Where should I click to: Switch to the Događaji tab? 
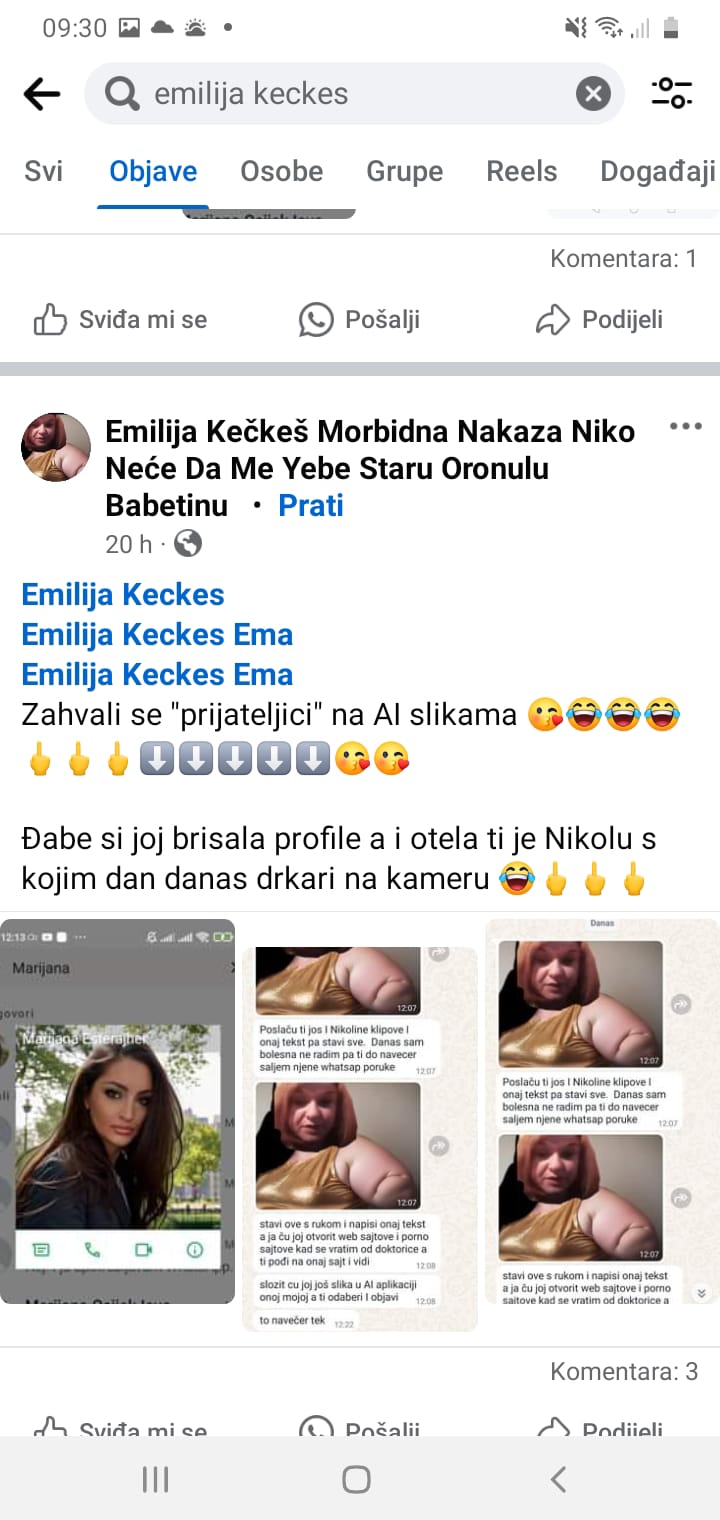[657, 171]
